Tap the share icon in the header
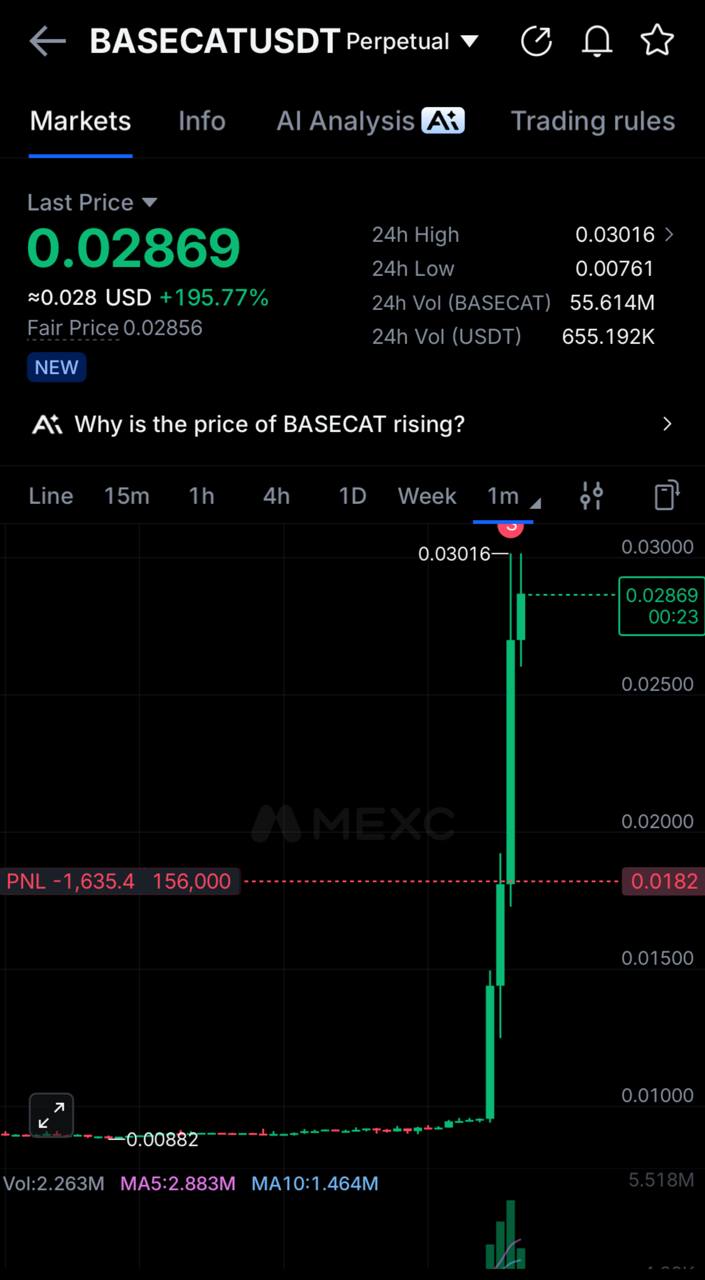 coord(537,41)
